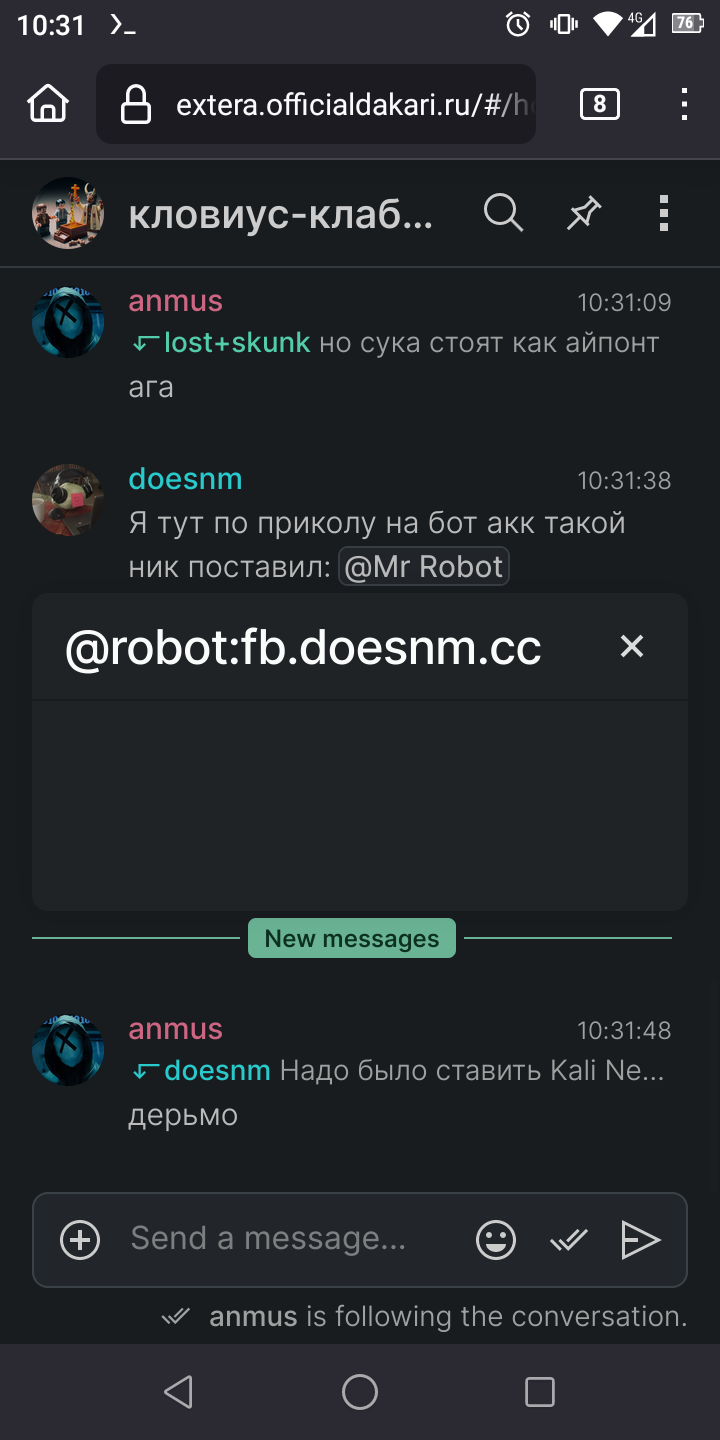Open the browser tab switcher
This screenshot has width=720, height=1440.
coord(599,104)
